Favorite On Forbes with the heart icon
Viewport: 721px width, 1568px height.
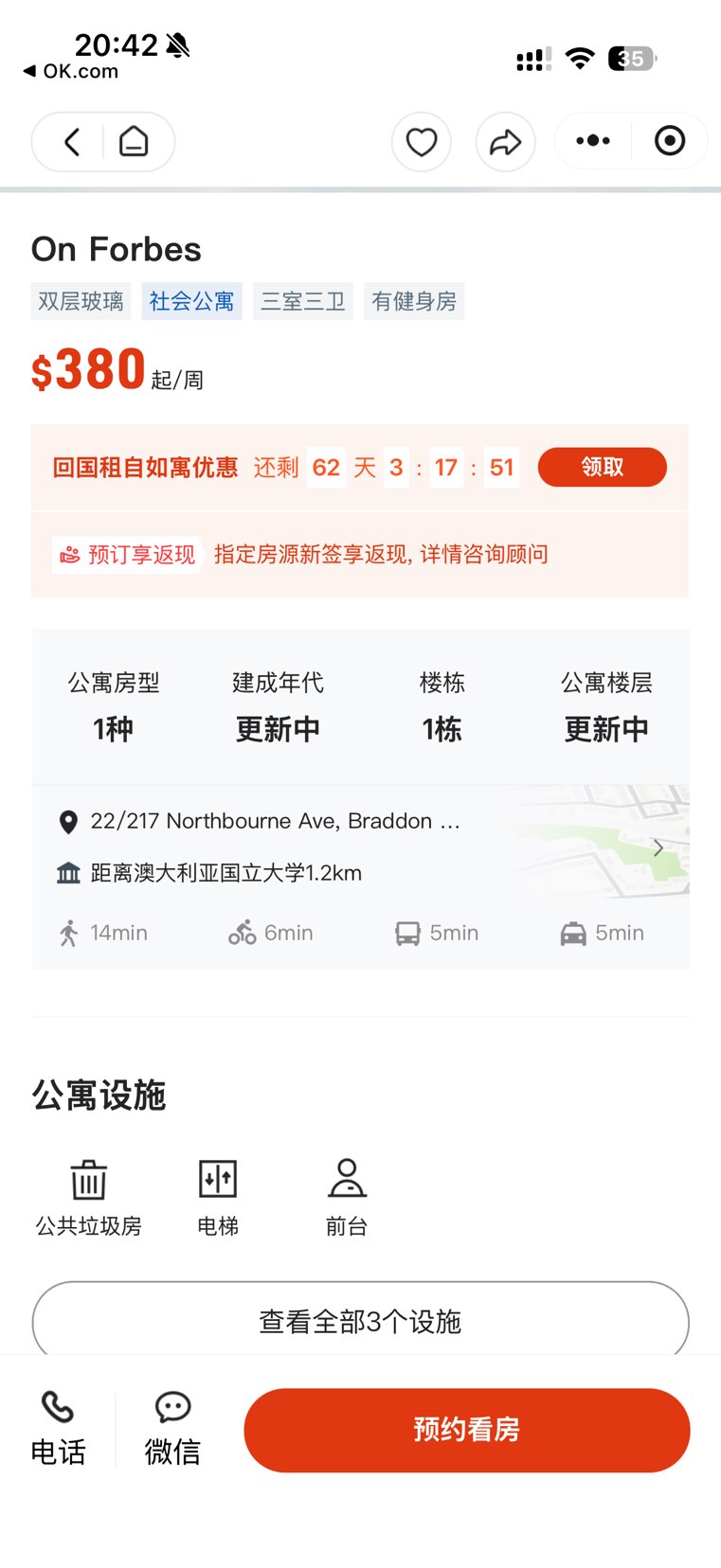click(422, 142)
